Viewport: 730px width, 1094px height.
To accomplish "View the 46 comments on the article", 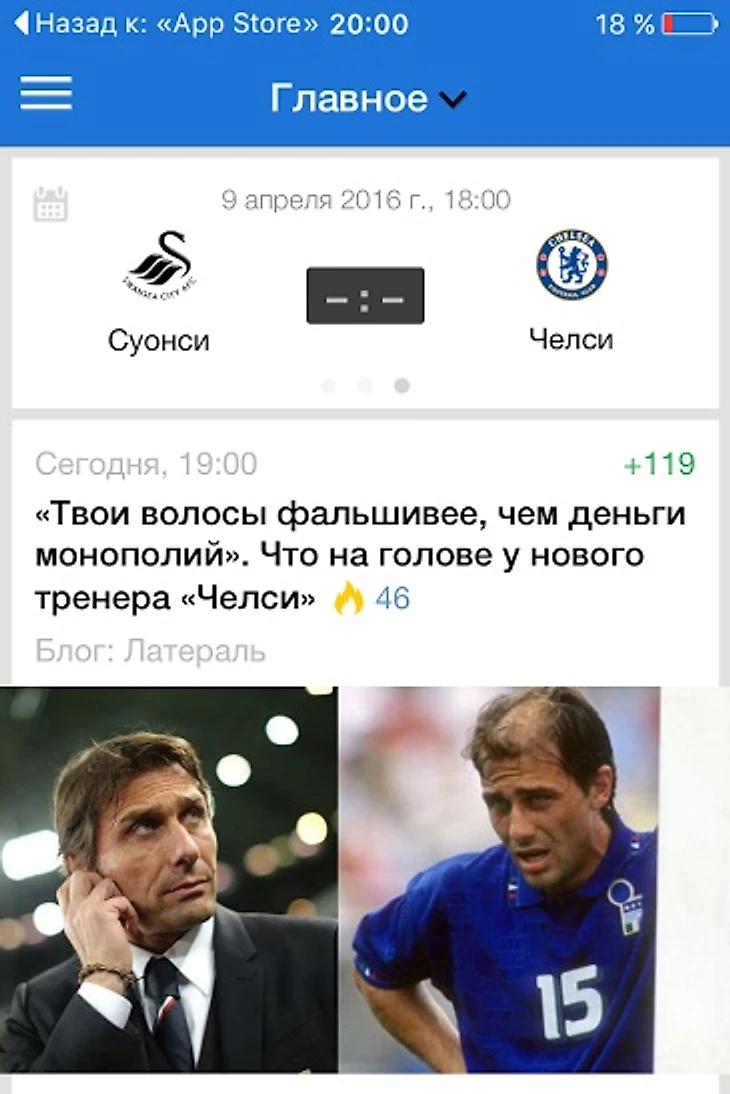I will click(378, 599).
